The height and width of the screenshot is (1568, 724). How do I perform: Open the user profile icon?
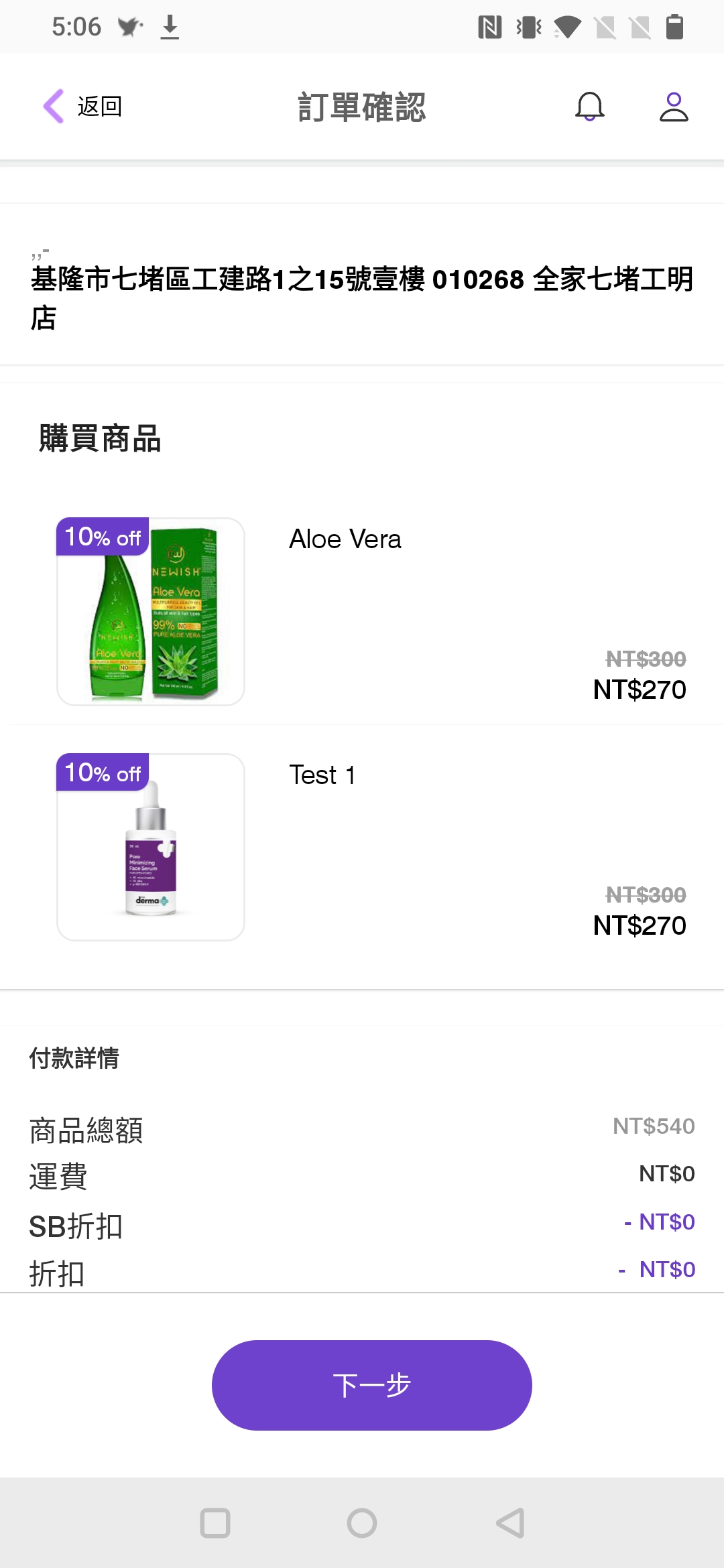(x=674, y=107)
